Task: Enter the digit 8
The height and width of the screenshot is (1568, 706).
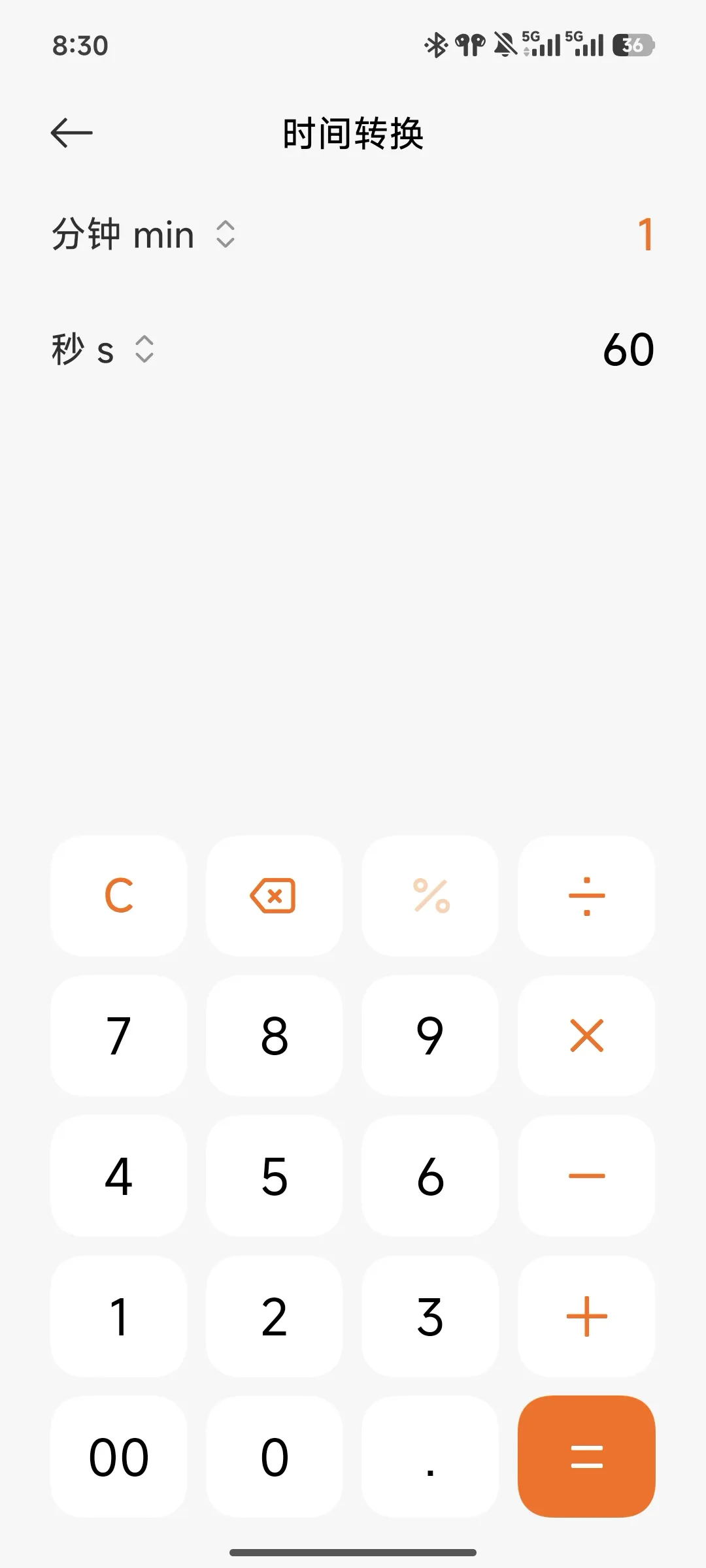Action: pos(274,1036)
